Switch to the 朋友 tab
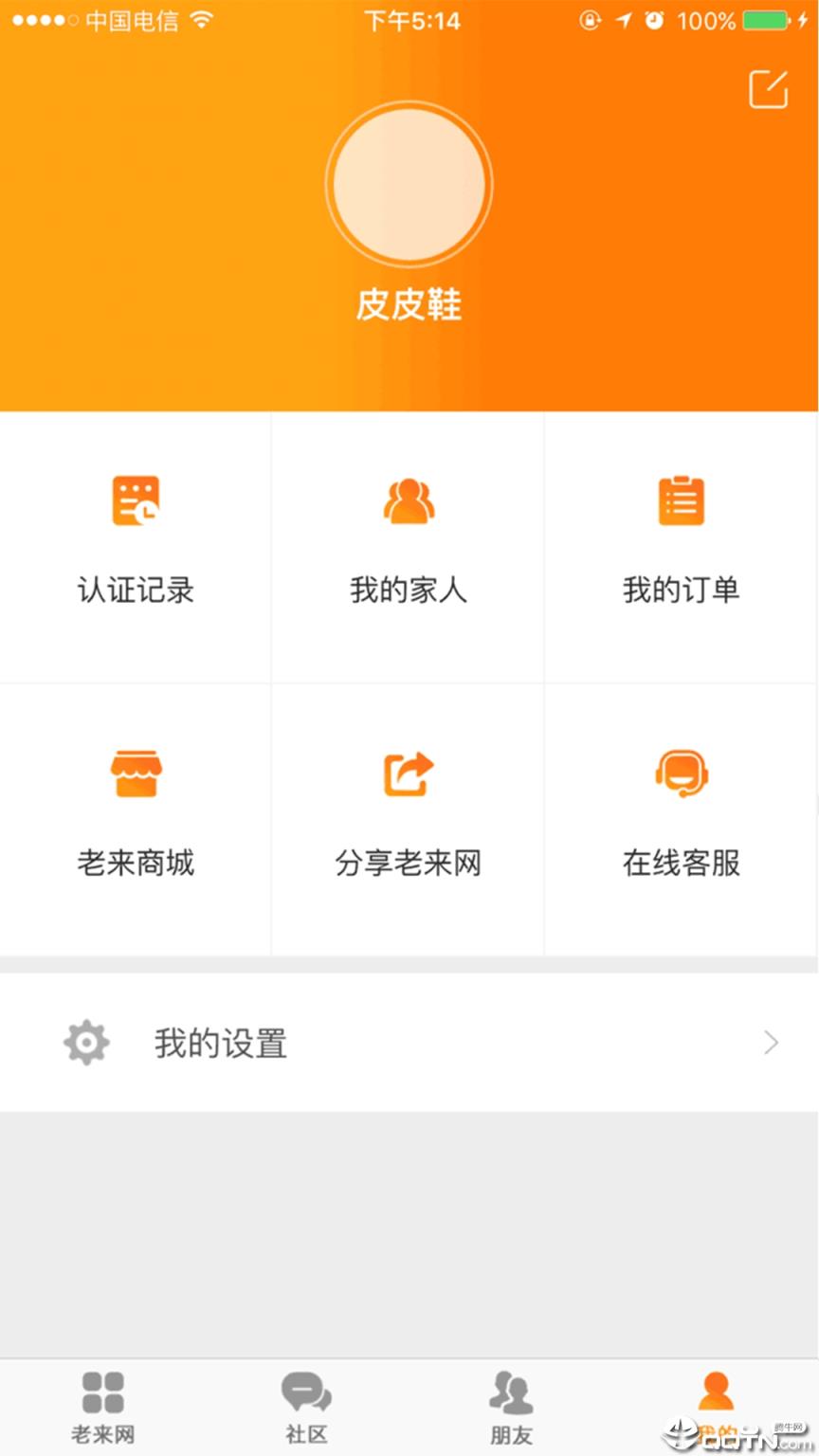Image resolution: width=819 pixels, height=1456 pixels. click(x=511, y=1408)
